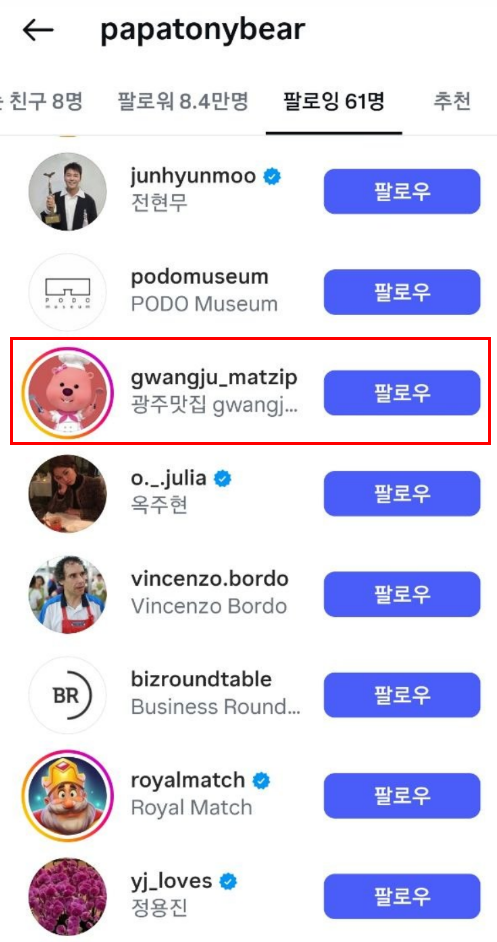Open the 추천 tab
The height and width of the screenshot is (942, 497).
pos(451,102)
